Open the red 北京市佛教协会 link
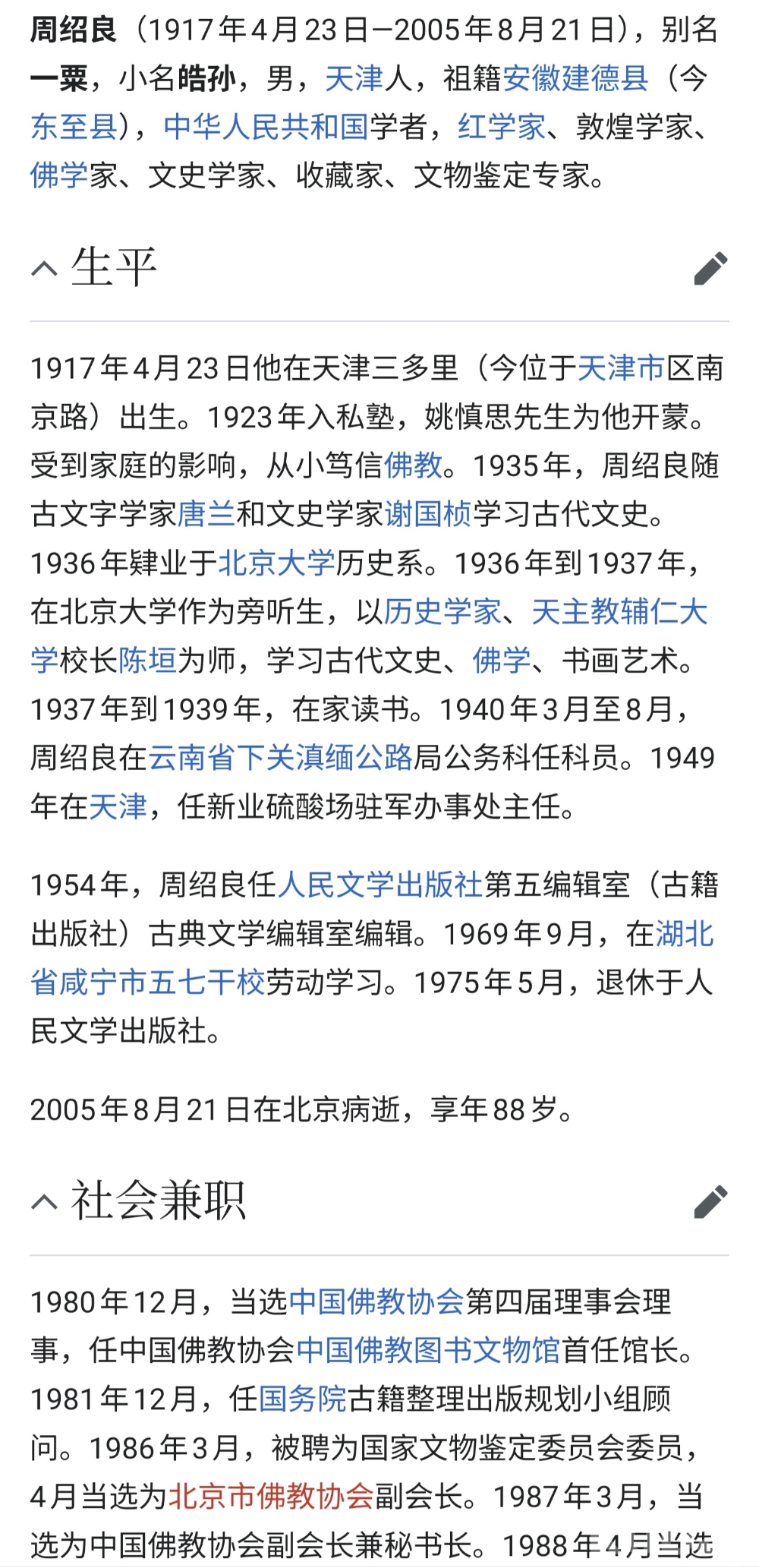The width and height of the screenshot is (759, 1568). (x=271, y=1496)
